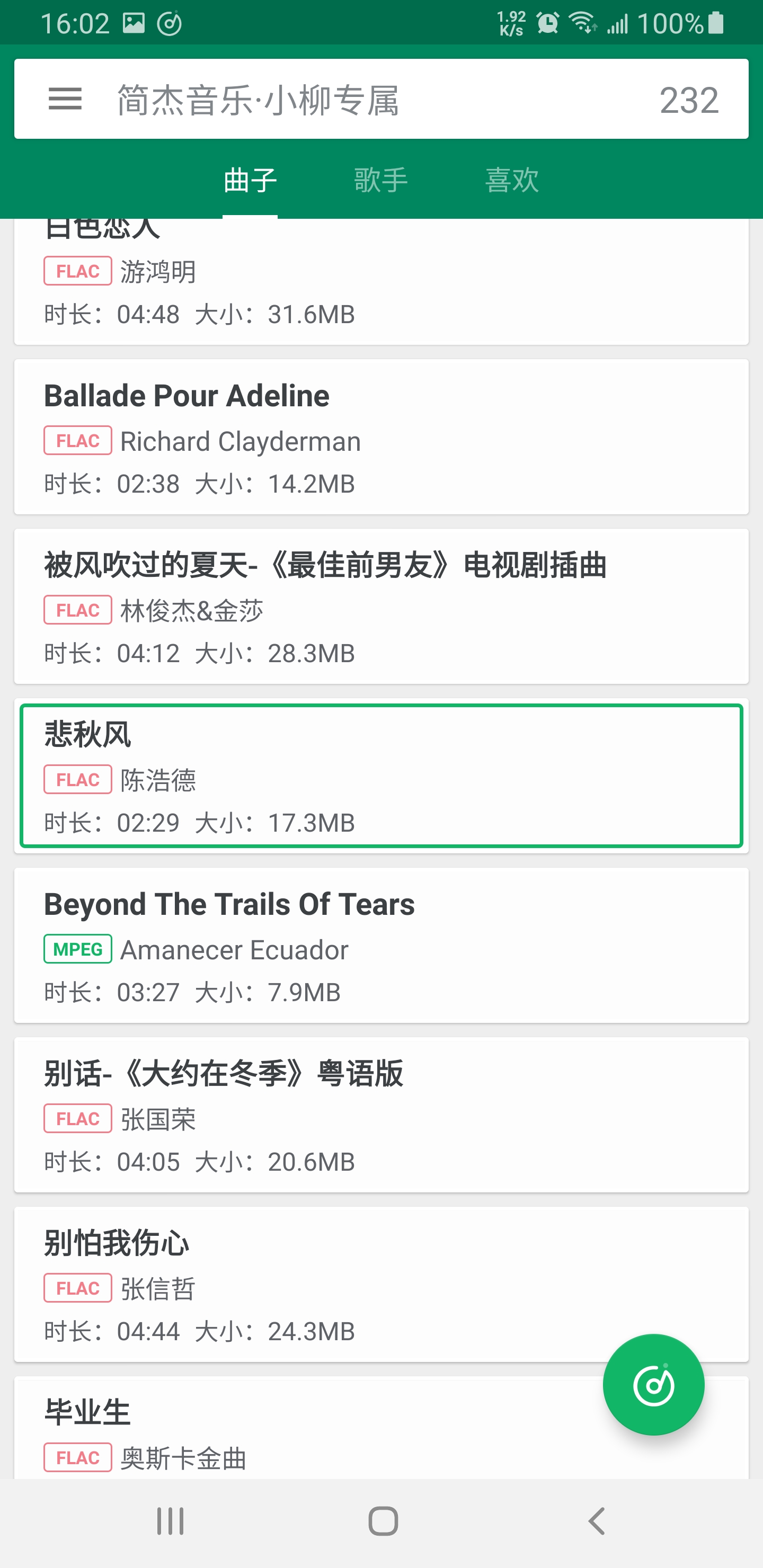
Task: Switch to the 喜欢 tab
Action: click(x=511, y=181)
